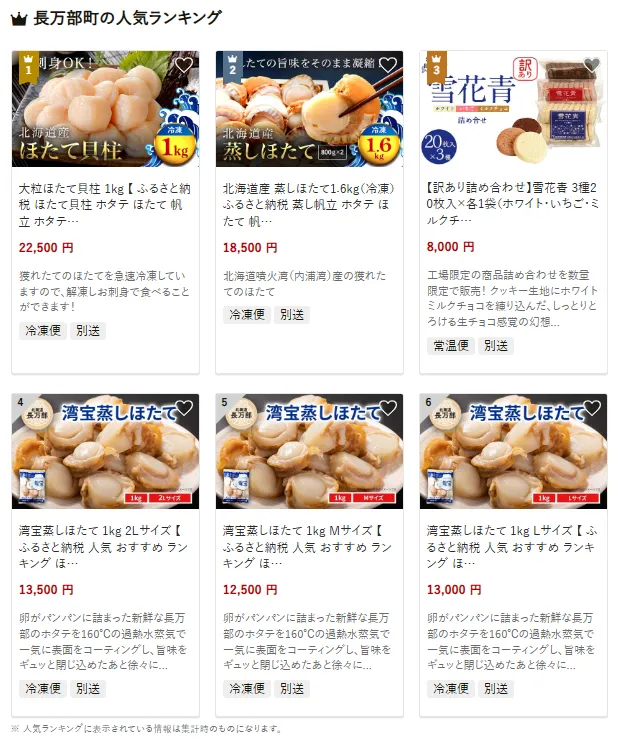Favorite the 雪花青 詰め合わせ item
This screenshot has height=748, width=637.
tap(591, 66)
